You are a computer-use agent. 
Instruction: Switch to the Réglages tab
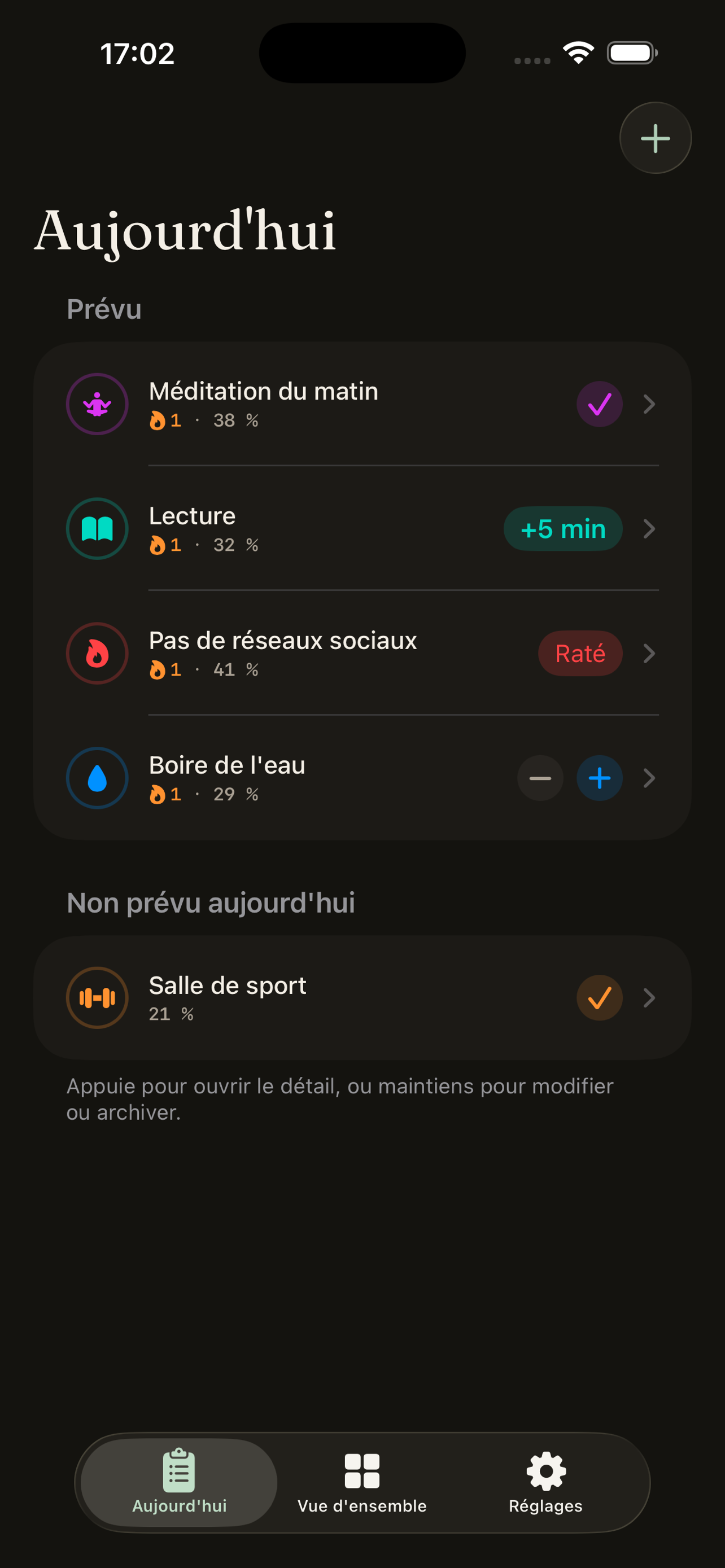pyautogui.click(x=545, y=1482)
